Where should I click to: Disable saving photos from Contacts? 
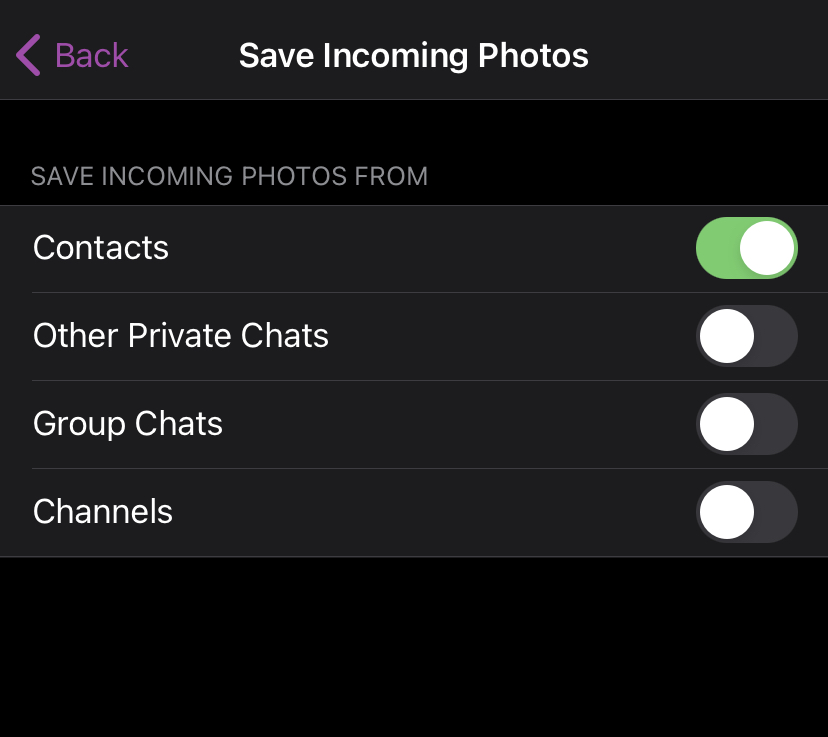(746, 248)
